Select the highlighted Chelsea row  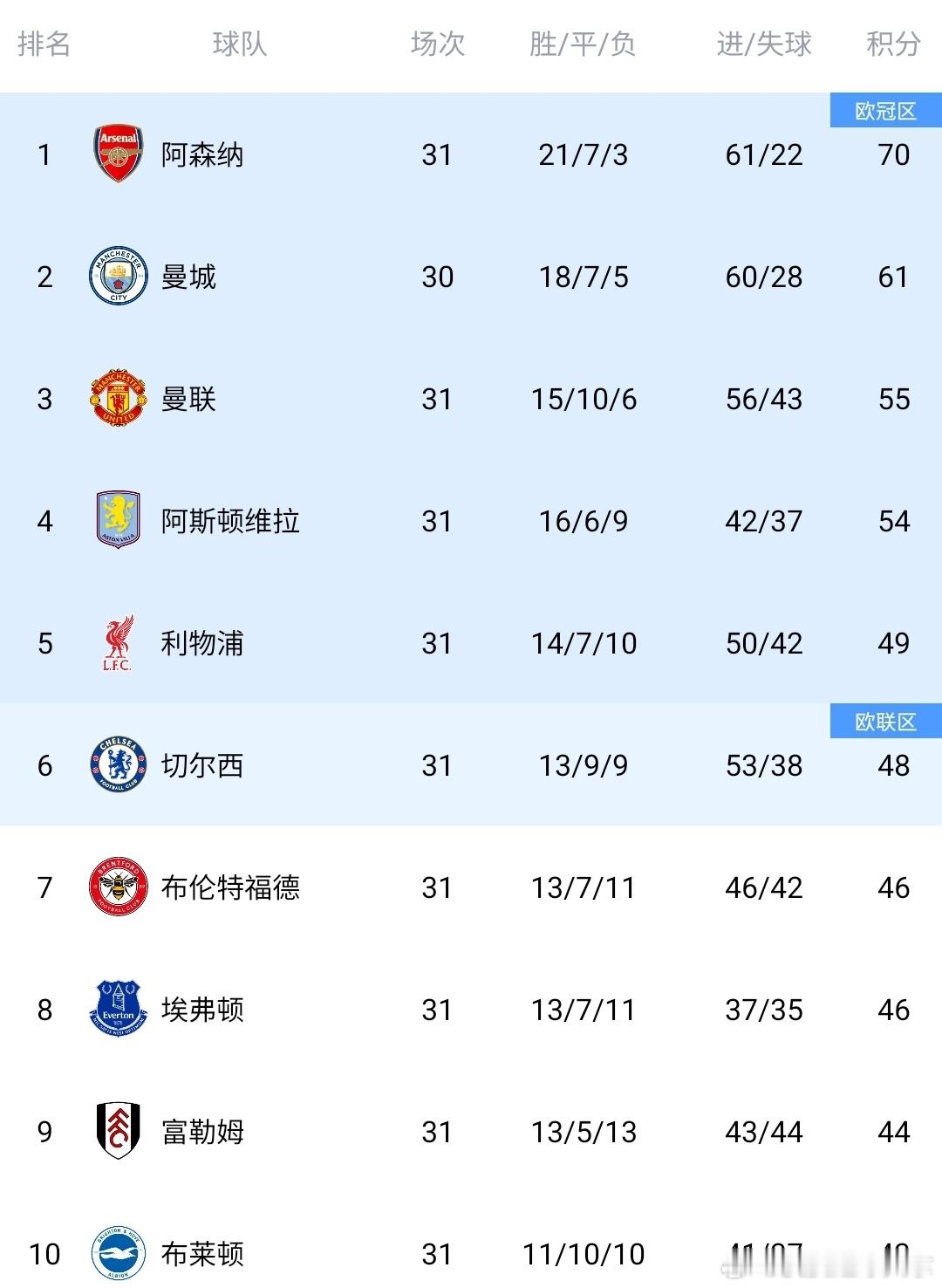coord(471,765)
